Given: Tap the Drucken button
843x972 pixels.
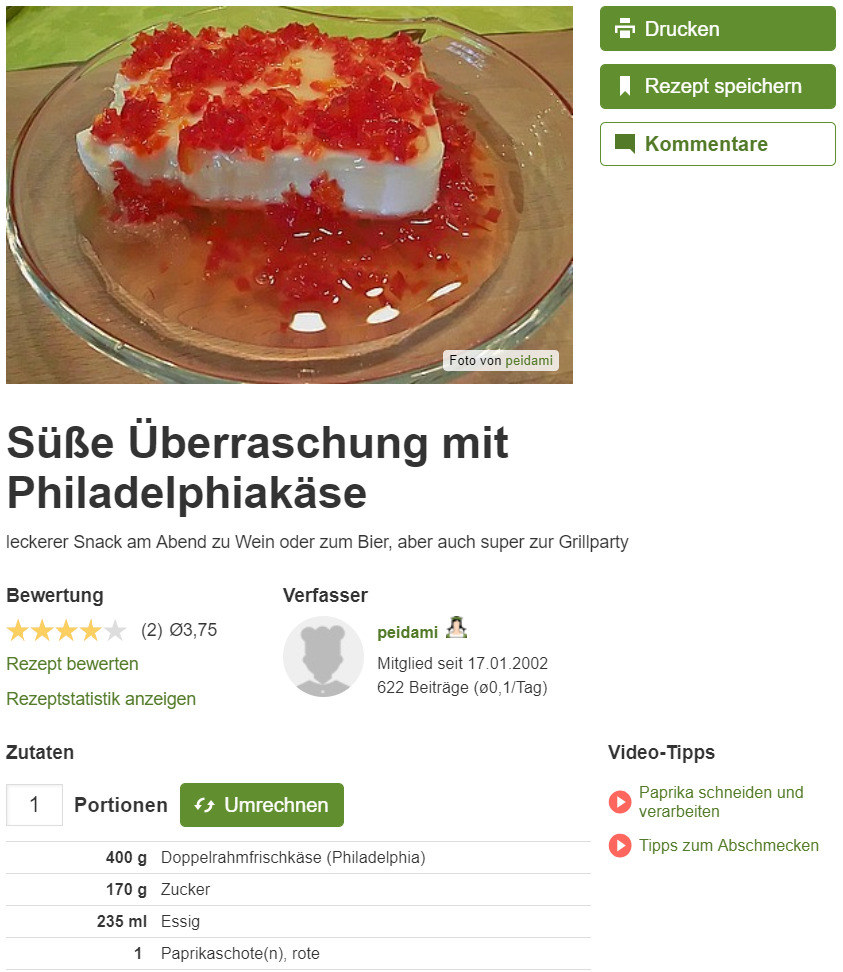Looking at the screenshot, I should point(717,28).
